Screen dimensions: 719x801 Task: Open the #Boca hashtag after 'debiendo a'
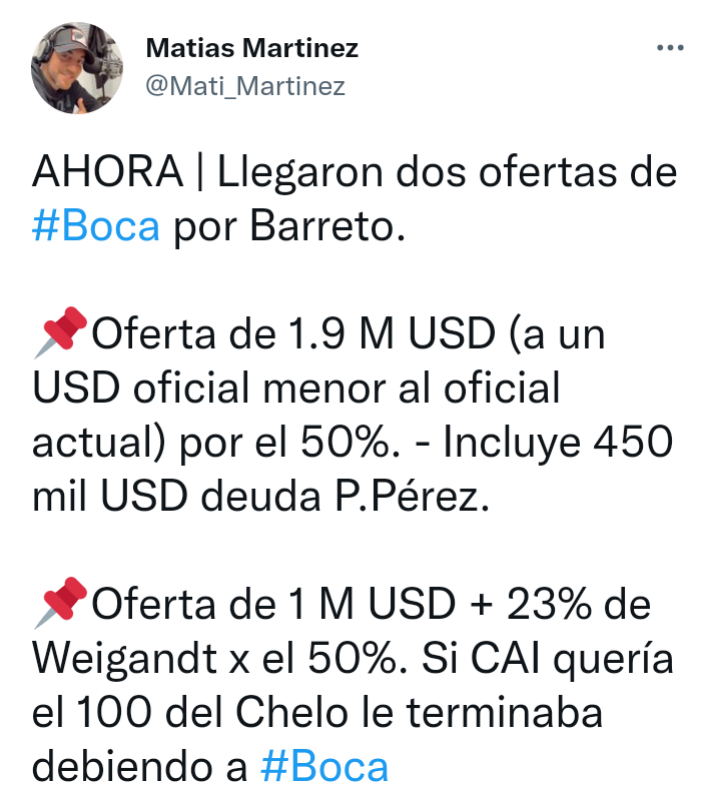(324, 767)
